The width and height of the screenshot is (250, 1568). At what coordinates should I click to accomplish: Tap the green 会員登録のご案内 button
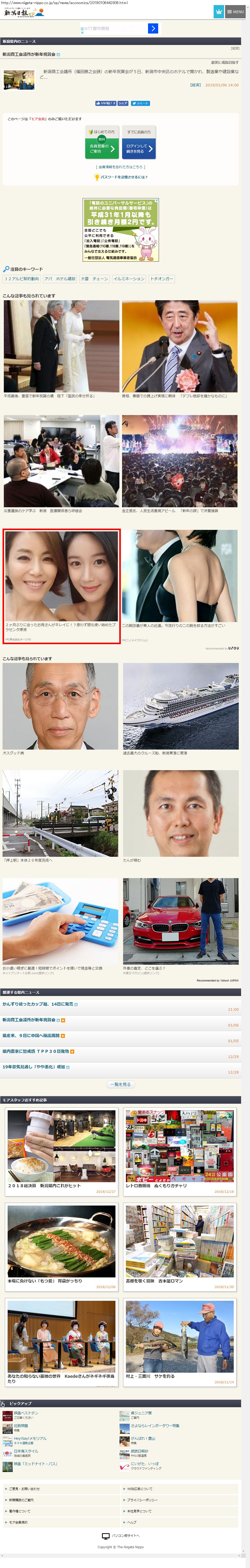click(x=101, y=148)
